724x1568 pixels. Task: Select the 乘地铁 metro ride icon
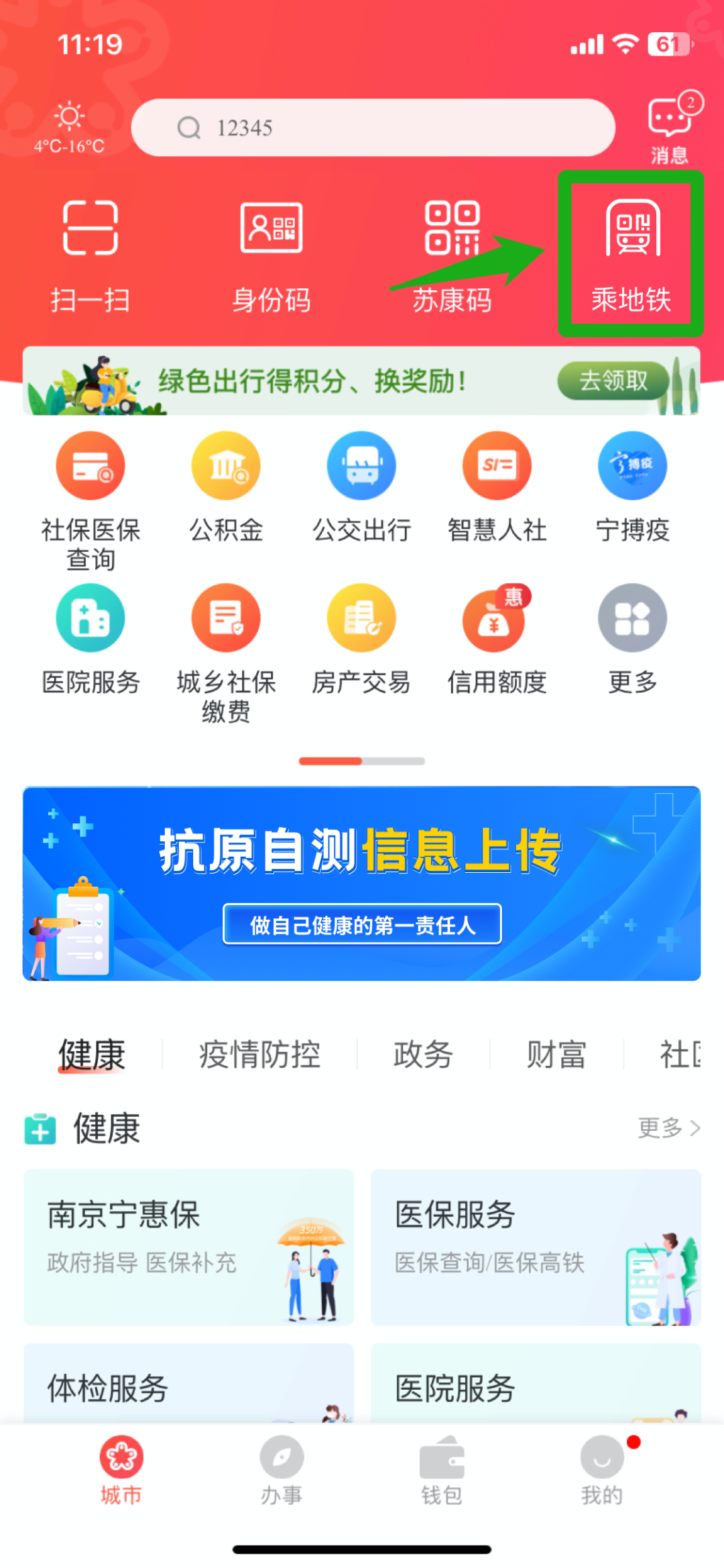630,251
